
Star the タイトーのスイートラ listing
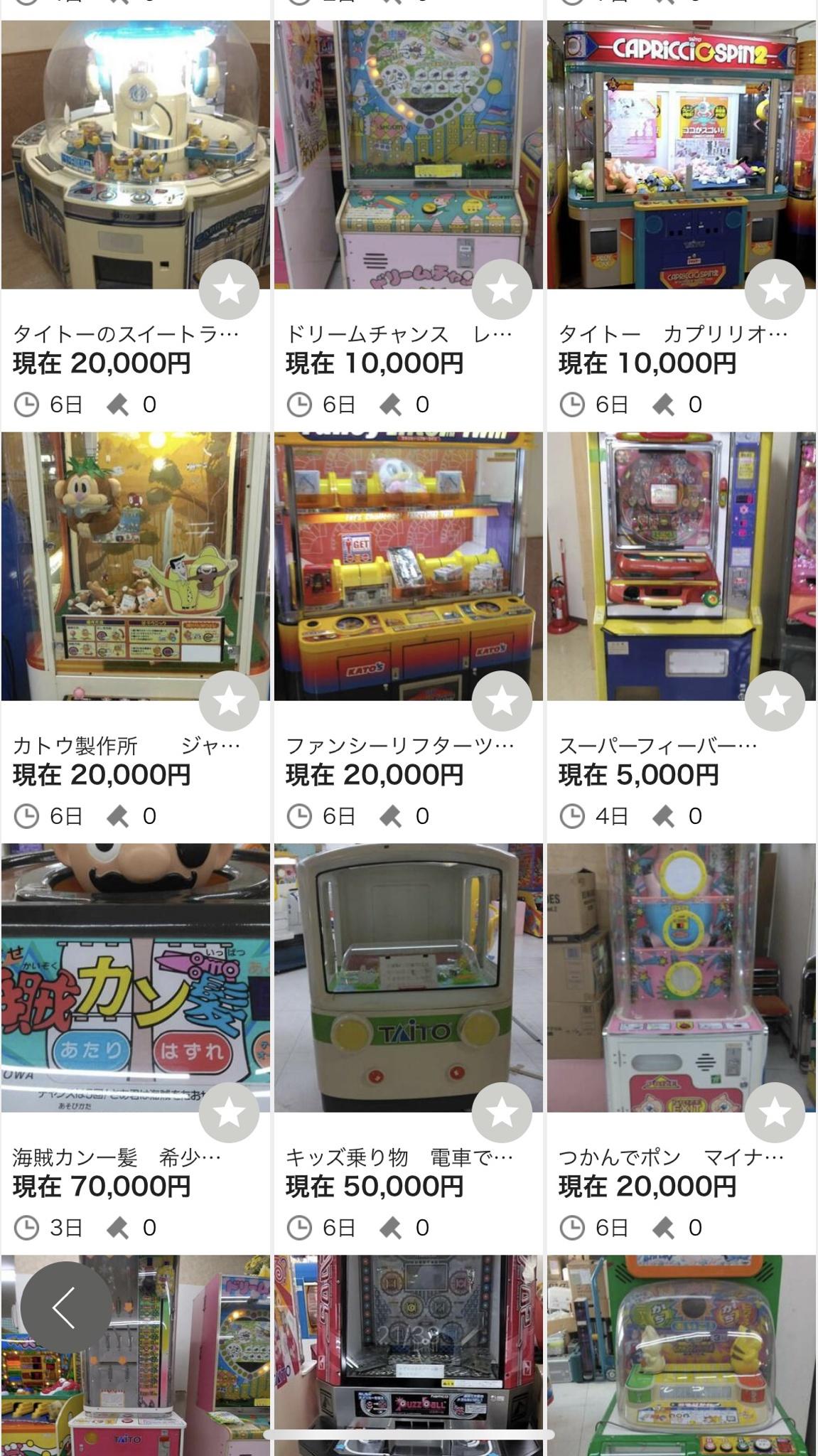point(229,289)
